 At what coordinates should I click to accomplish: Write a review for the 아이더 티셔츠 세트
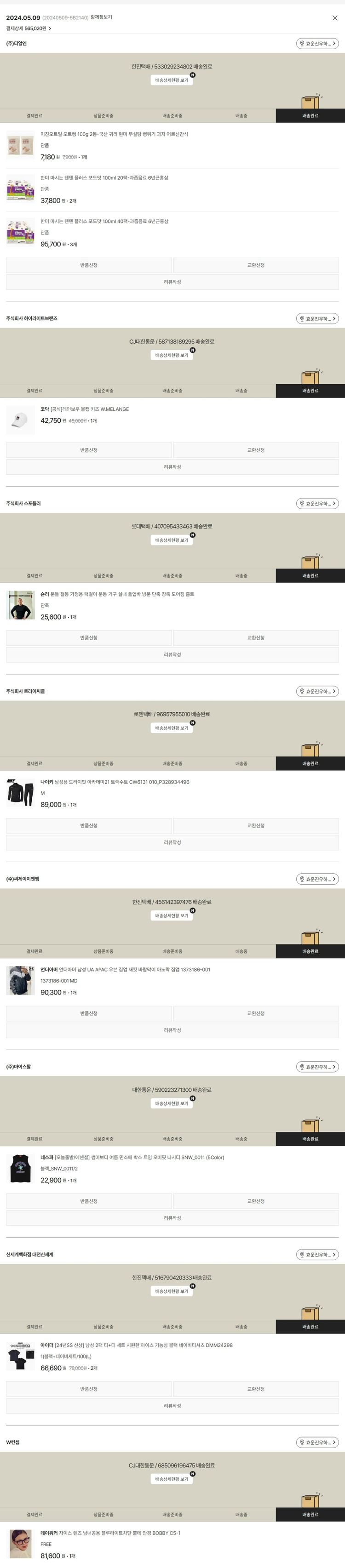coord(172,1406)
